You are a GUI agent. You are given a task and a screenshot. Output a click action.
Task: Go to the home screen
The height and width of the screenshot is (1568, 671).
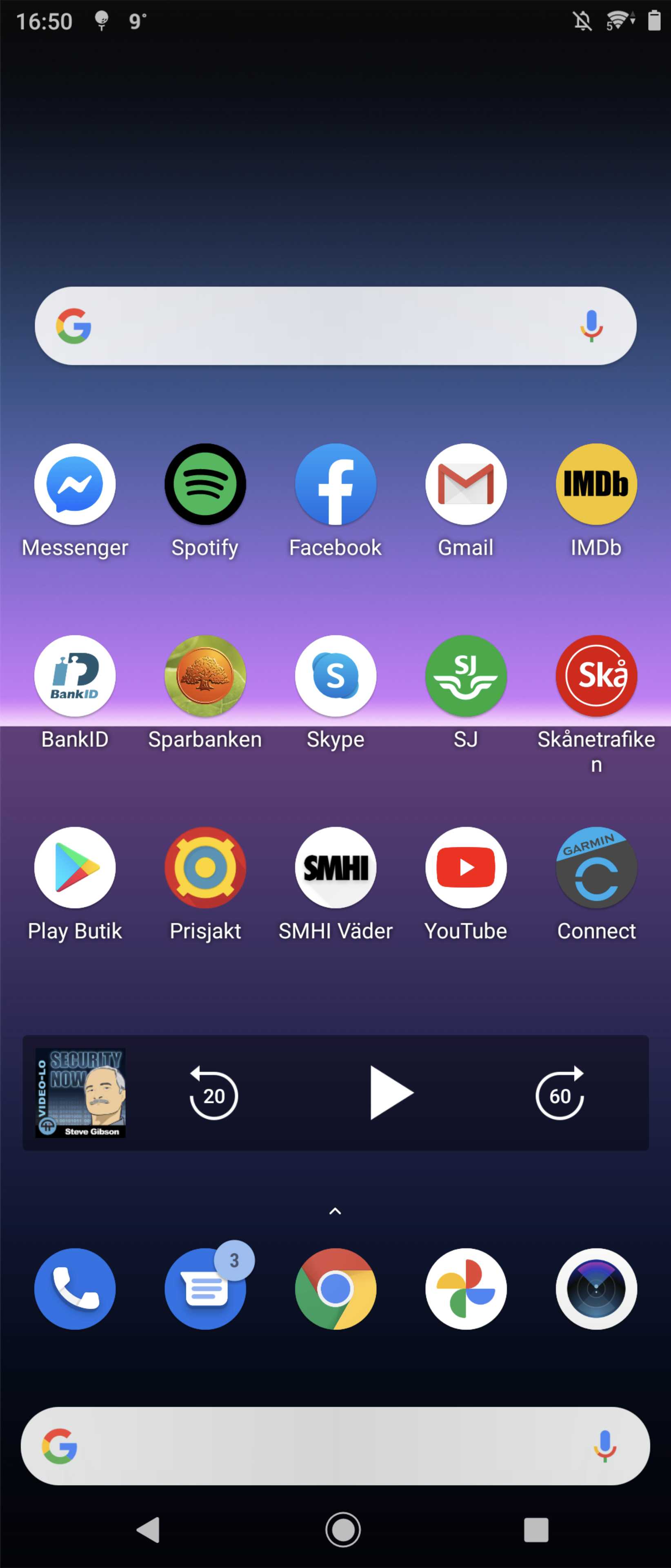343,1530
